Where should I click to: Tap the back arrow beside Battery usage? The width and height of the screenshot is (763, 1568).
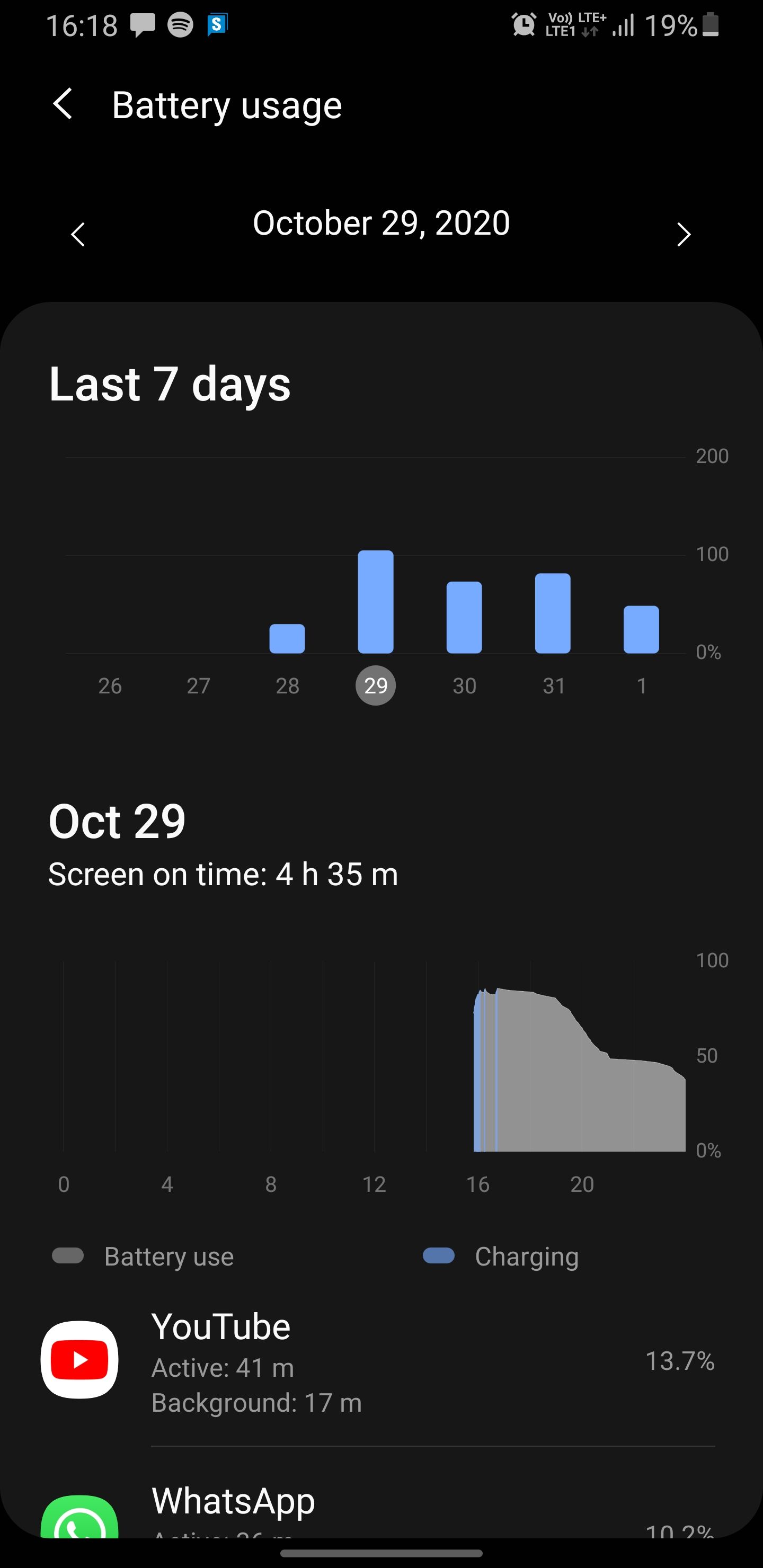pyautogui.click(x=64, y=104)
